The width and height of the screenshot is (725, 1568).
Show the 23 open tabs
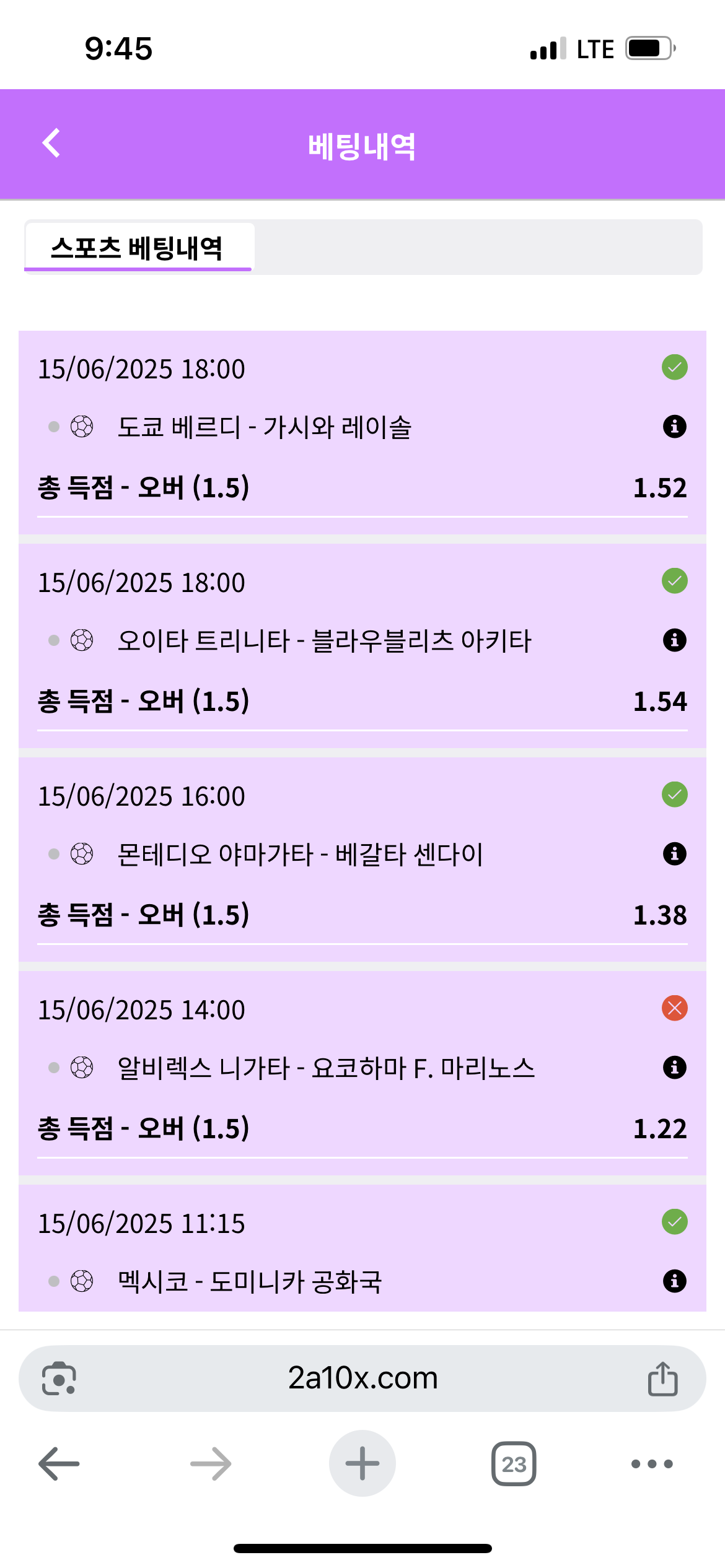click(x=514, y=1464)
